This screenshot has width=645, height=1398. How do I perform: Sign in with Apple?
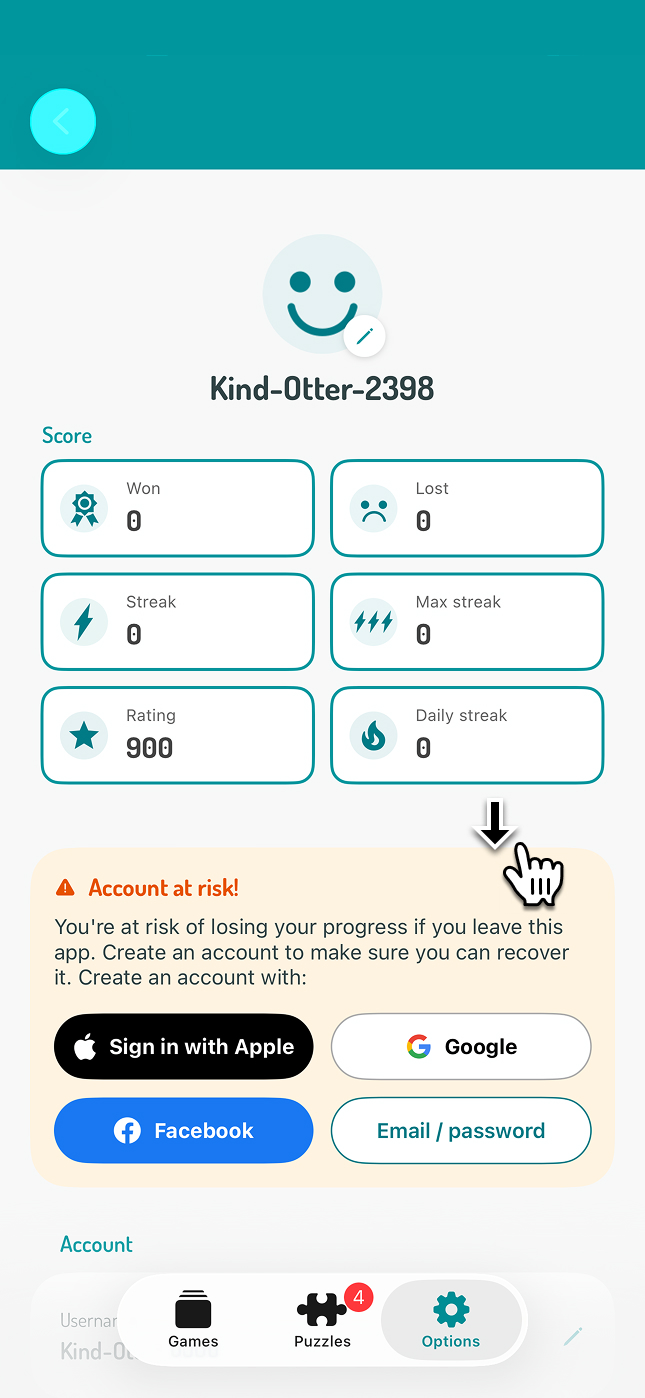pos(184,1046)
